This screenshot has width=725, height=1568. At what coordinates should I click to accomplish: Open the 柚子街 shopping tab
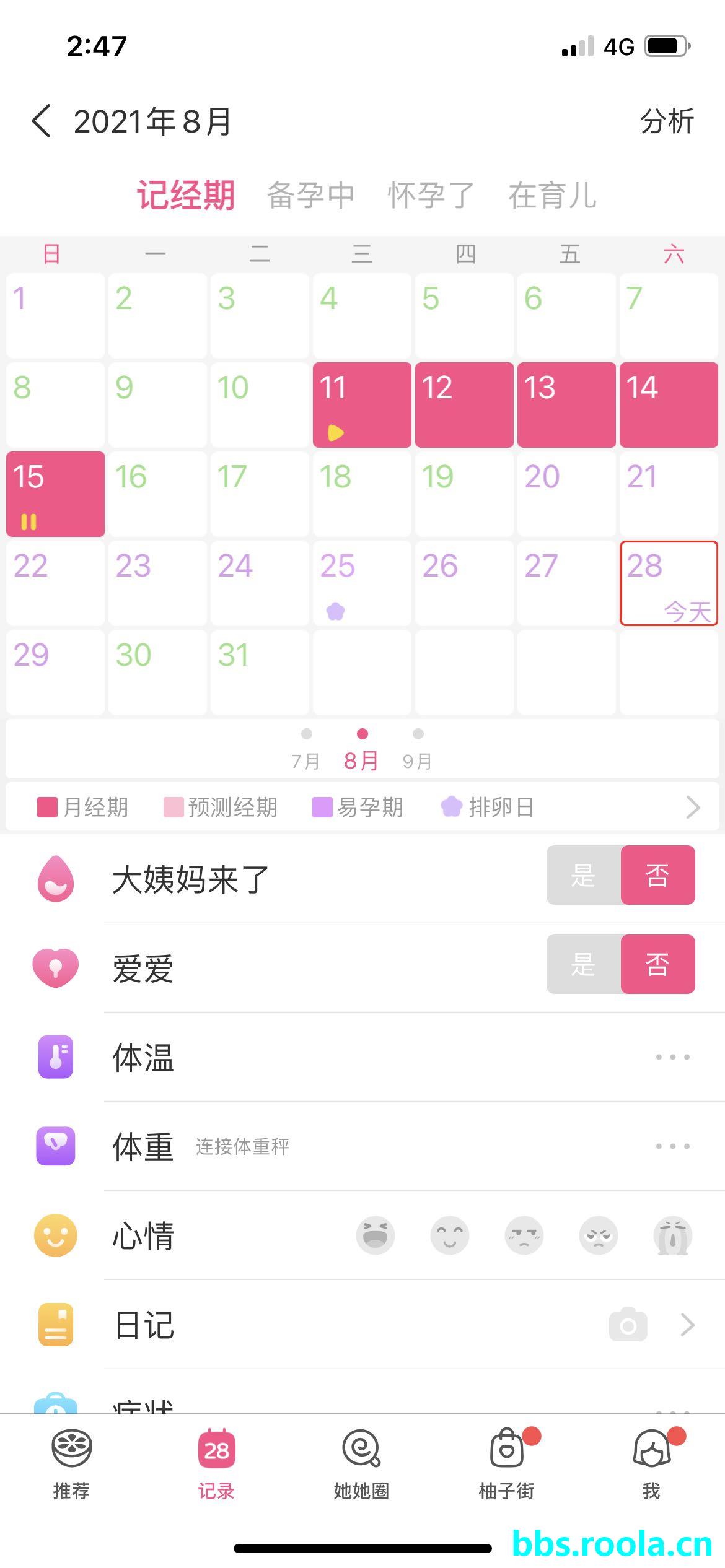[506, 1464]
